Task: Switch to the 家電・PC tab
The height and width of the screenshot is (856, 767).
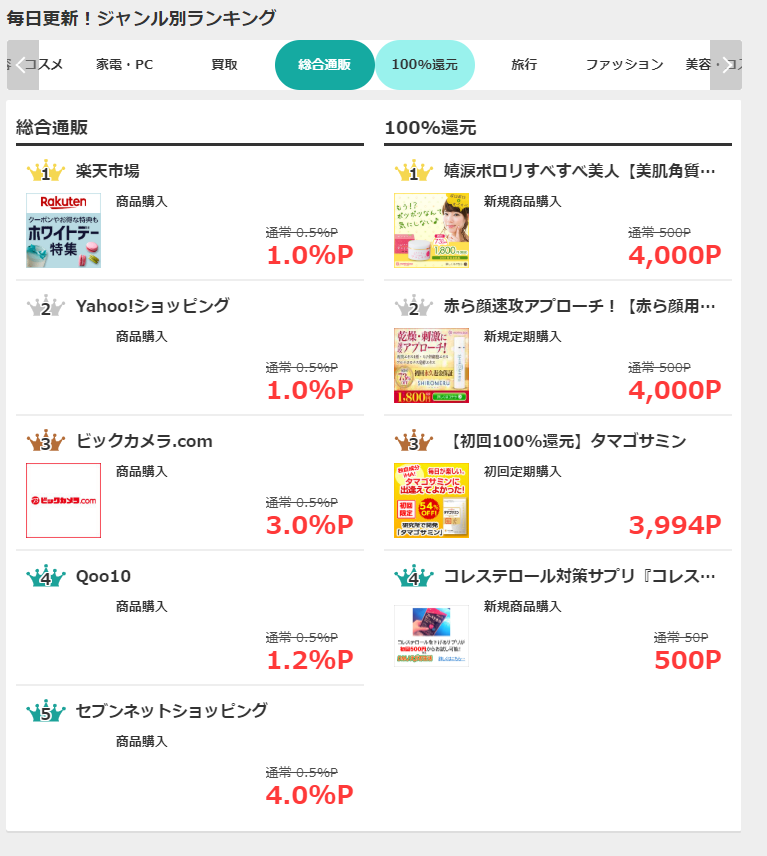Action: click(125, 65)
